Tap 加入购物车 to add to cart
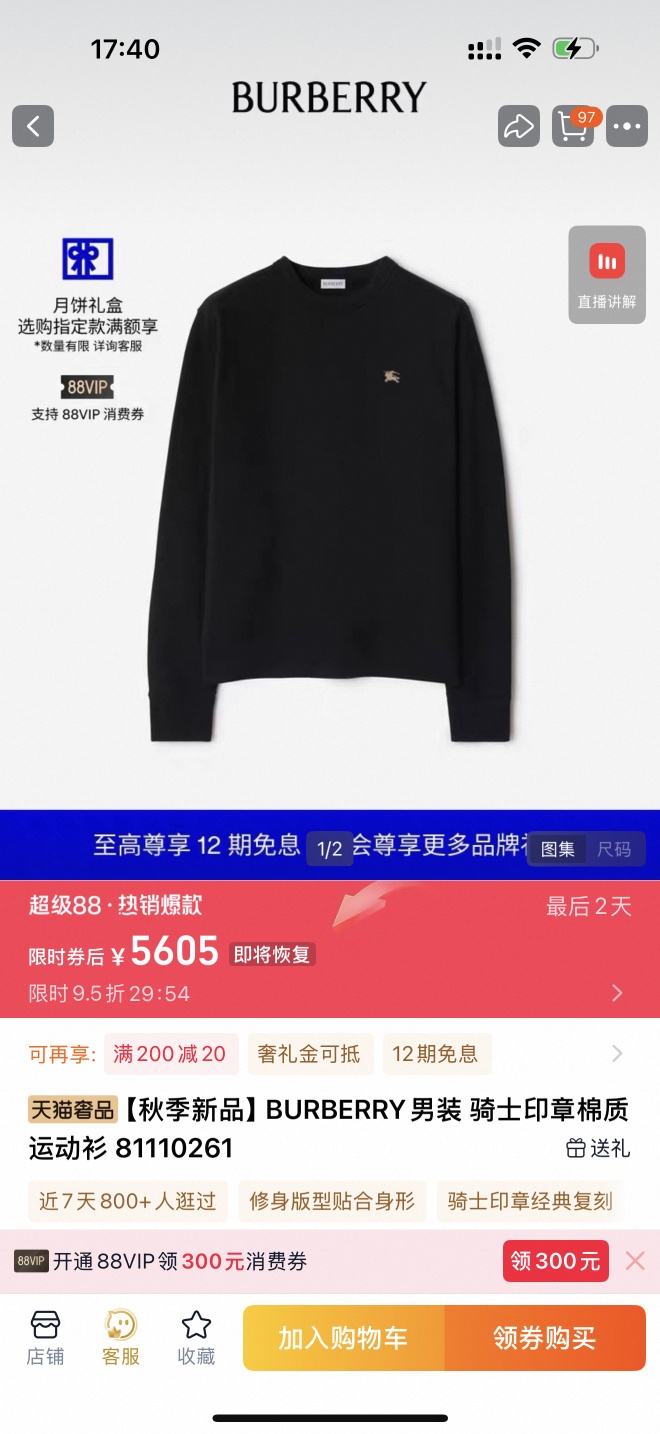 (x=343, y=1338)
